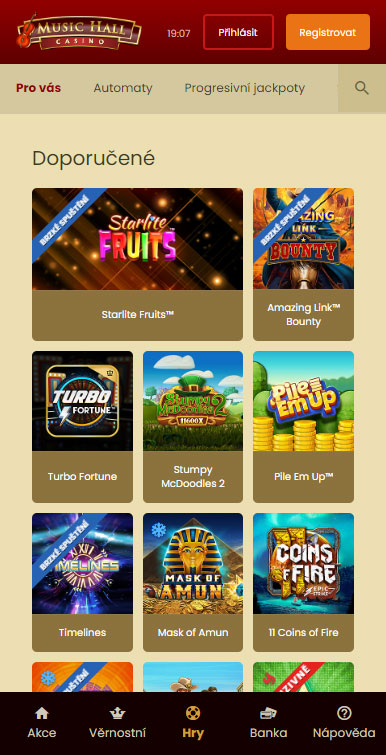Switch to Progresivní jackpoty tab
Viewport: 386px width, 755px height.
tap(244, 88)
